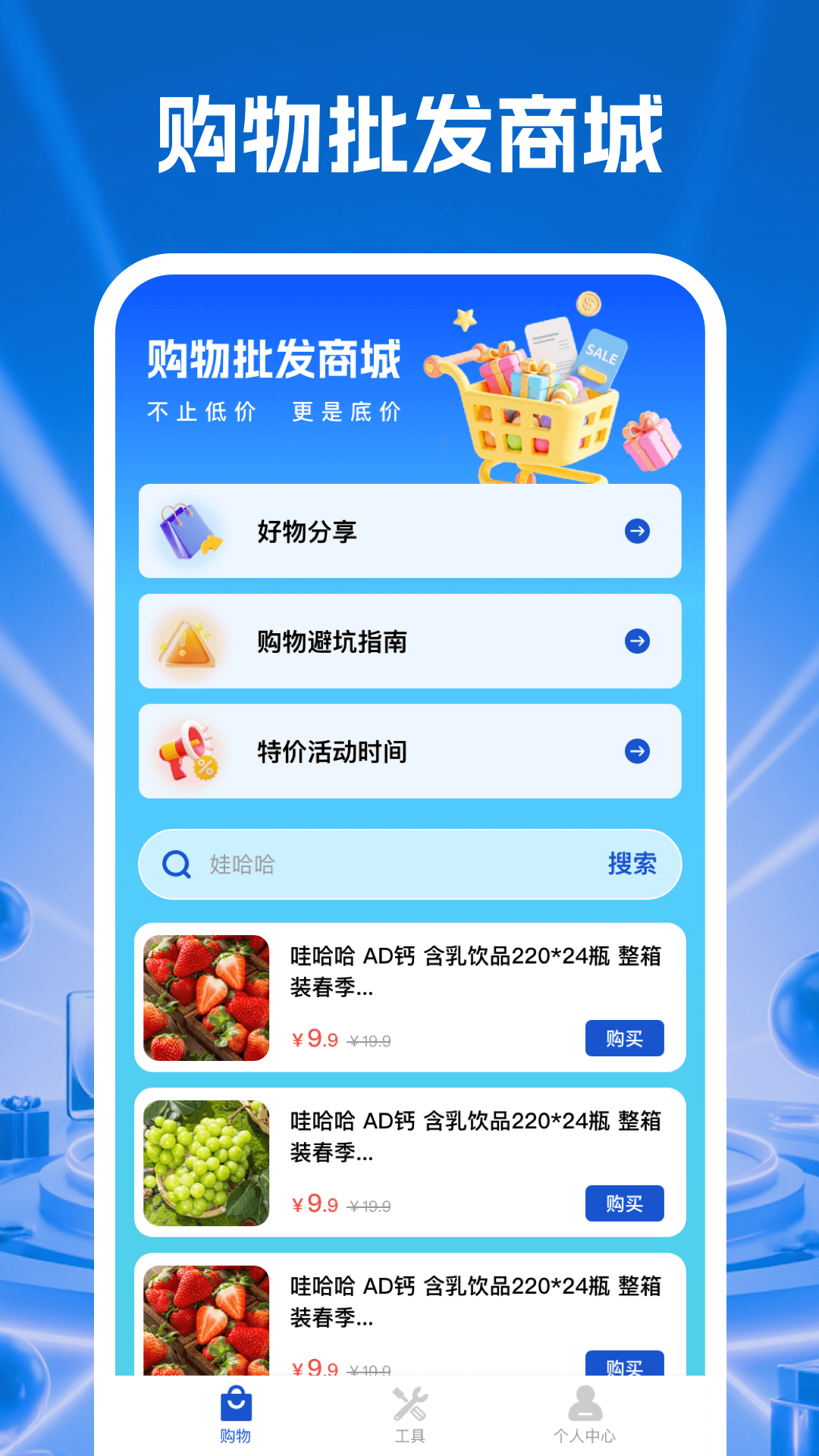
Task: Tap the green grapes product thumbnail
Action: point(206,1163)
